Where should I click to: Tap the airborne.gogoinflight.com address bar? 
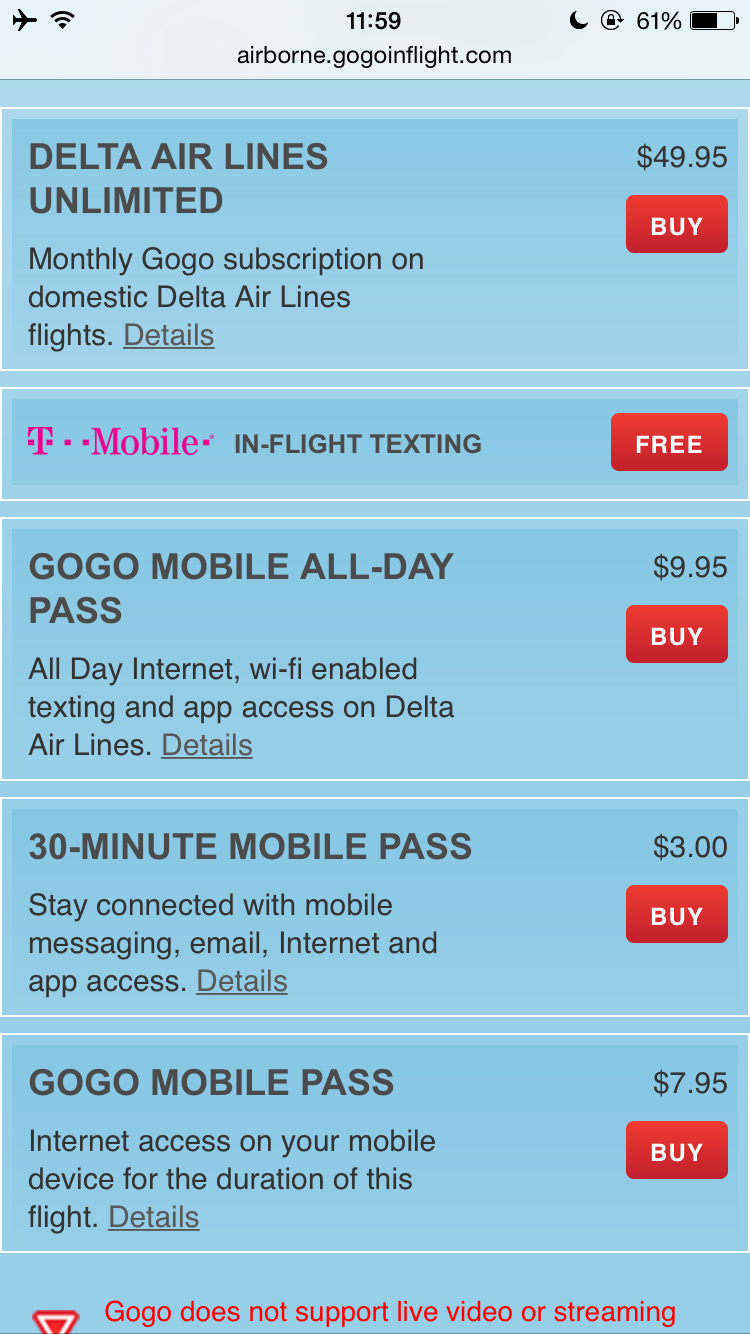pyautogui.click(x=374, y=56)
